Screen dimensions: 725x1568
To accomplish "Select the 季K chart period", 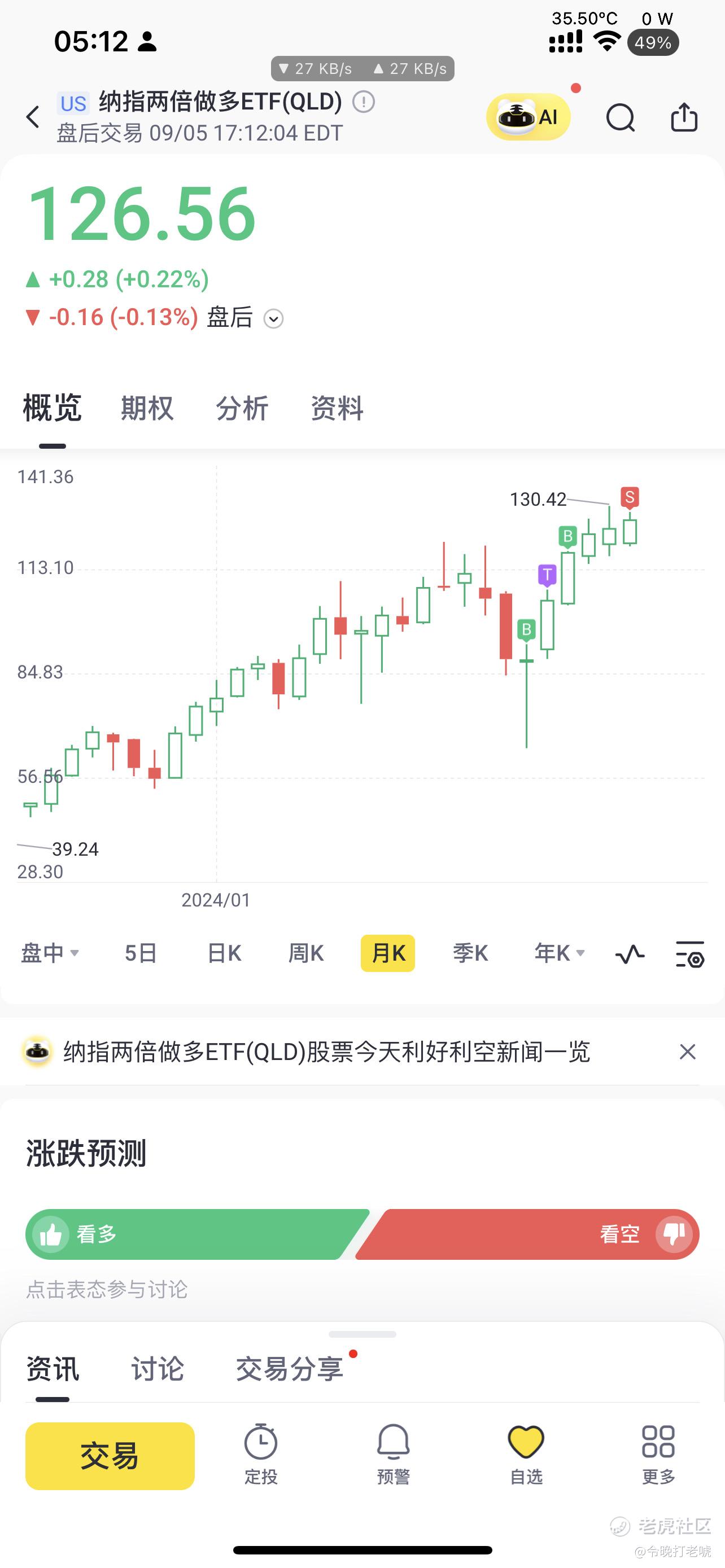I will point(470,953).
